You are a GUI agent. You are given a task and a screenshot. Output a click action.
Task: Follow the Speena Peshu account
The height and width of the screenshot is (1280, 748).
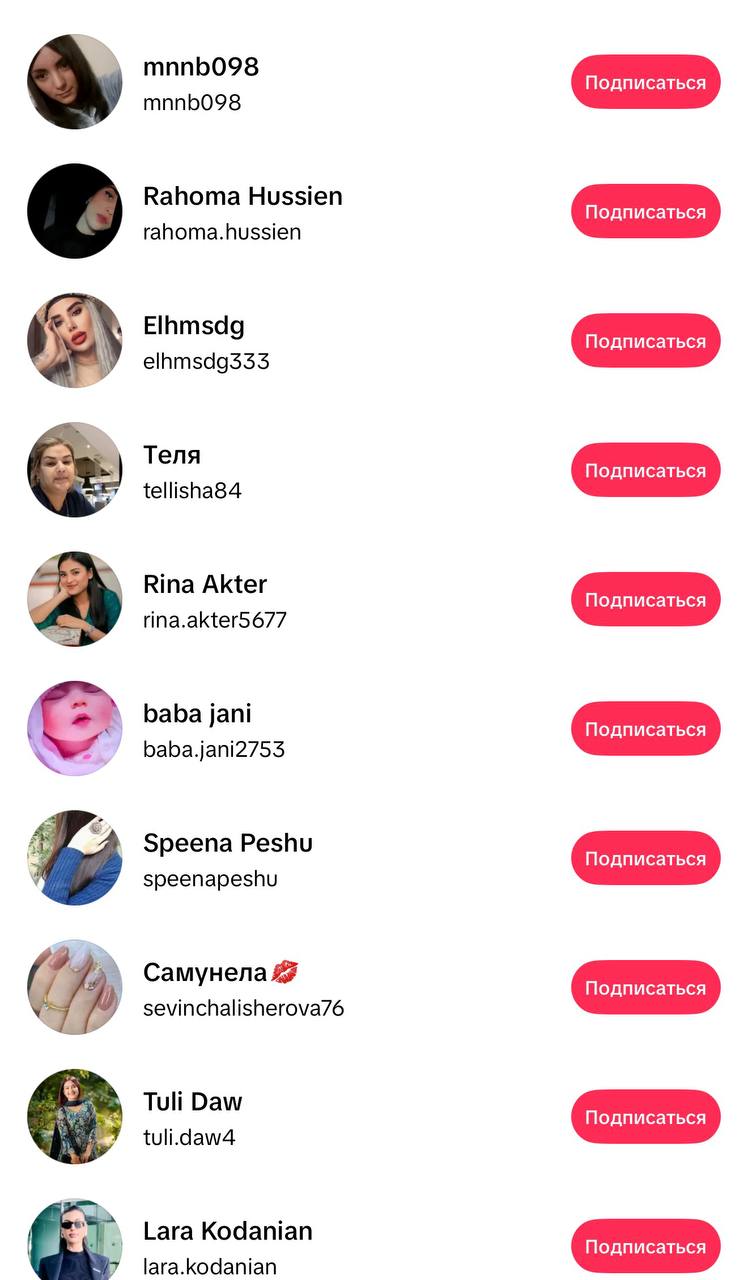tap(645, 858)
